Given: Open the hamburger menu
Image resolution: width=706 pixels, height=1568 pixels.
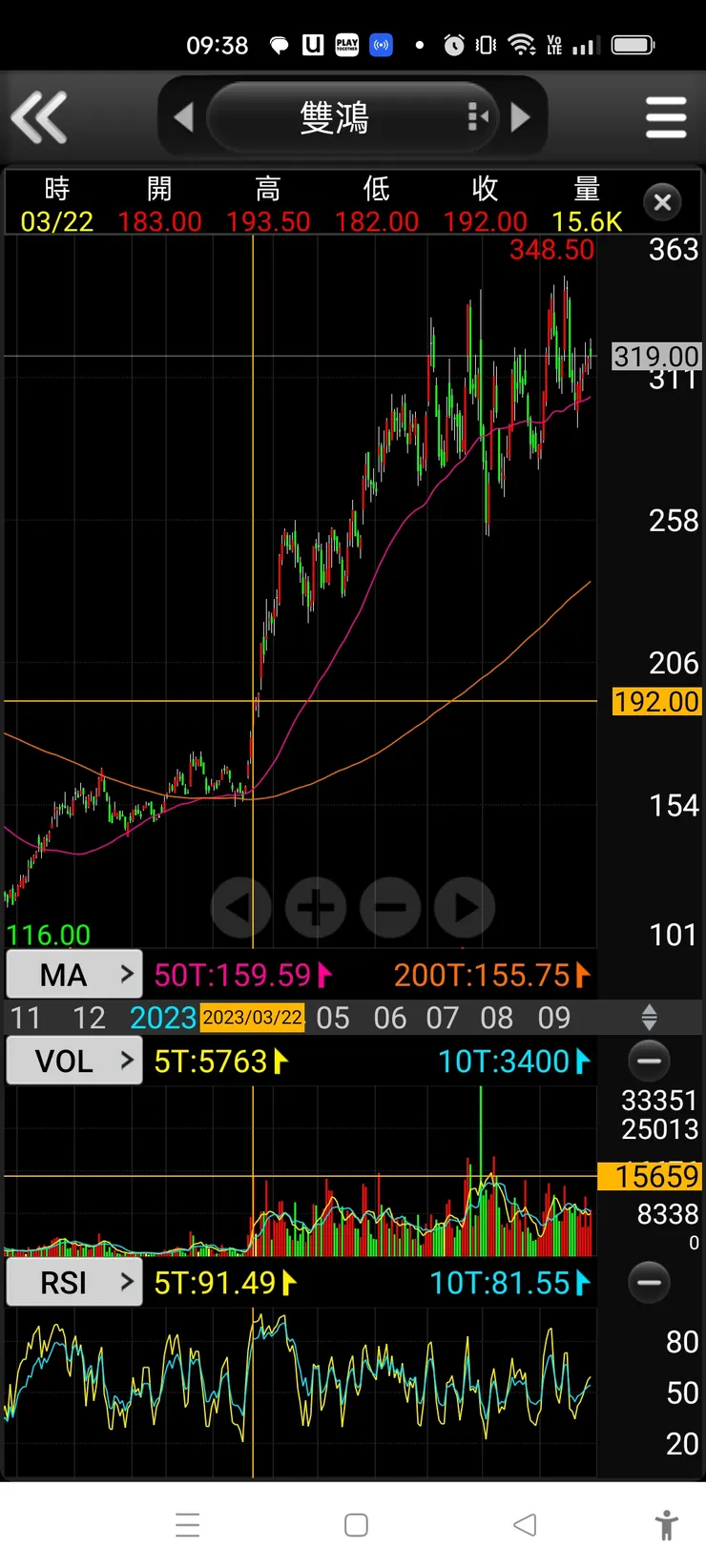Looking at the screenshot, I should (x=665, y=117).
